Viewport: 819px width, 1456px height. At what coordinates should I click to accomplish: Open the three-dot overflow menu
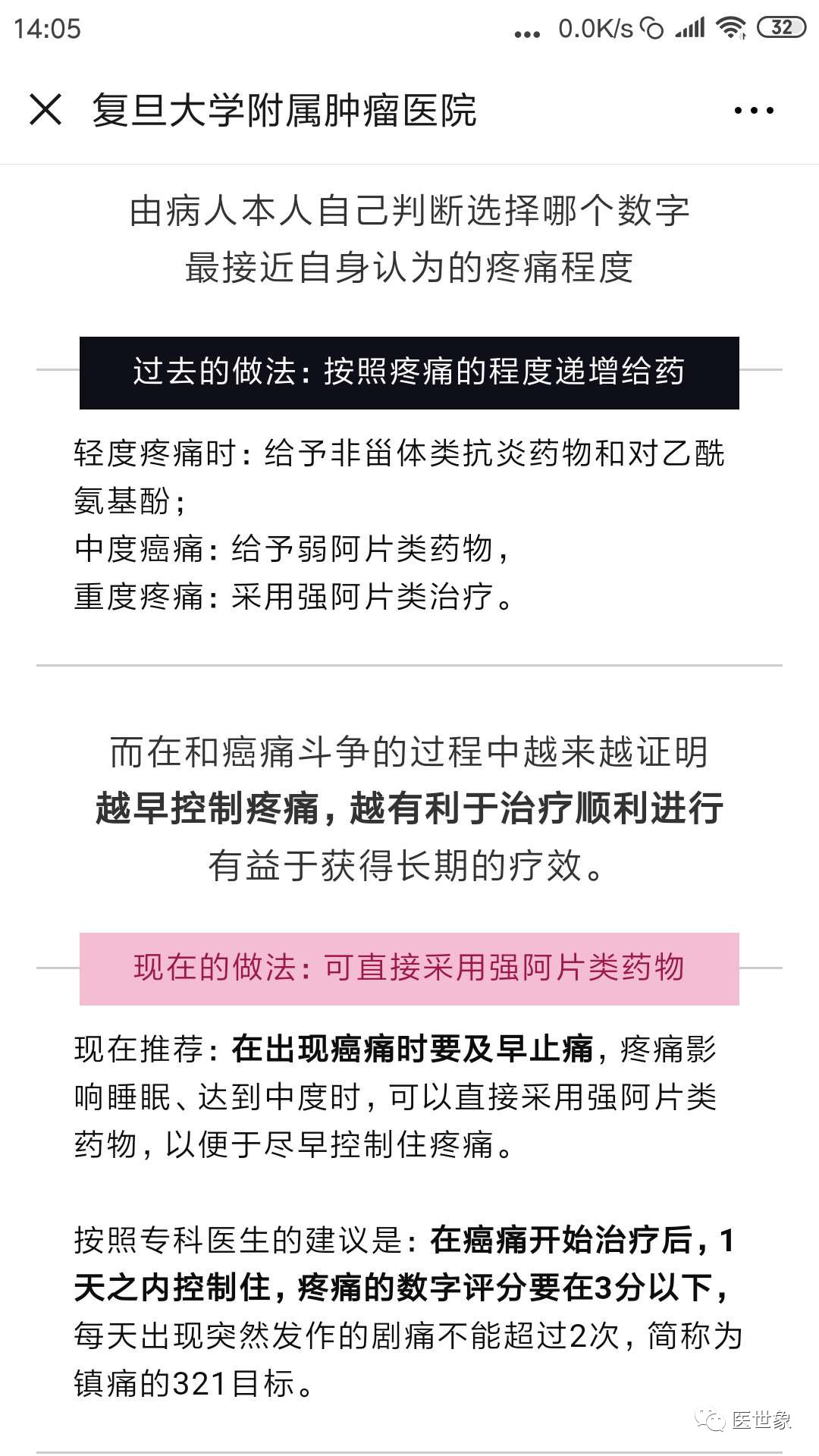tap(754, 111)
